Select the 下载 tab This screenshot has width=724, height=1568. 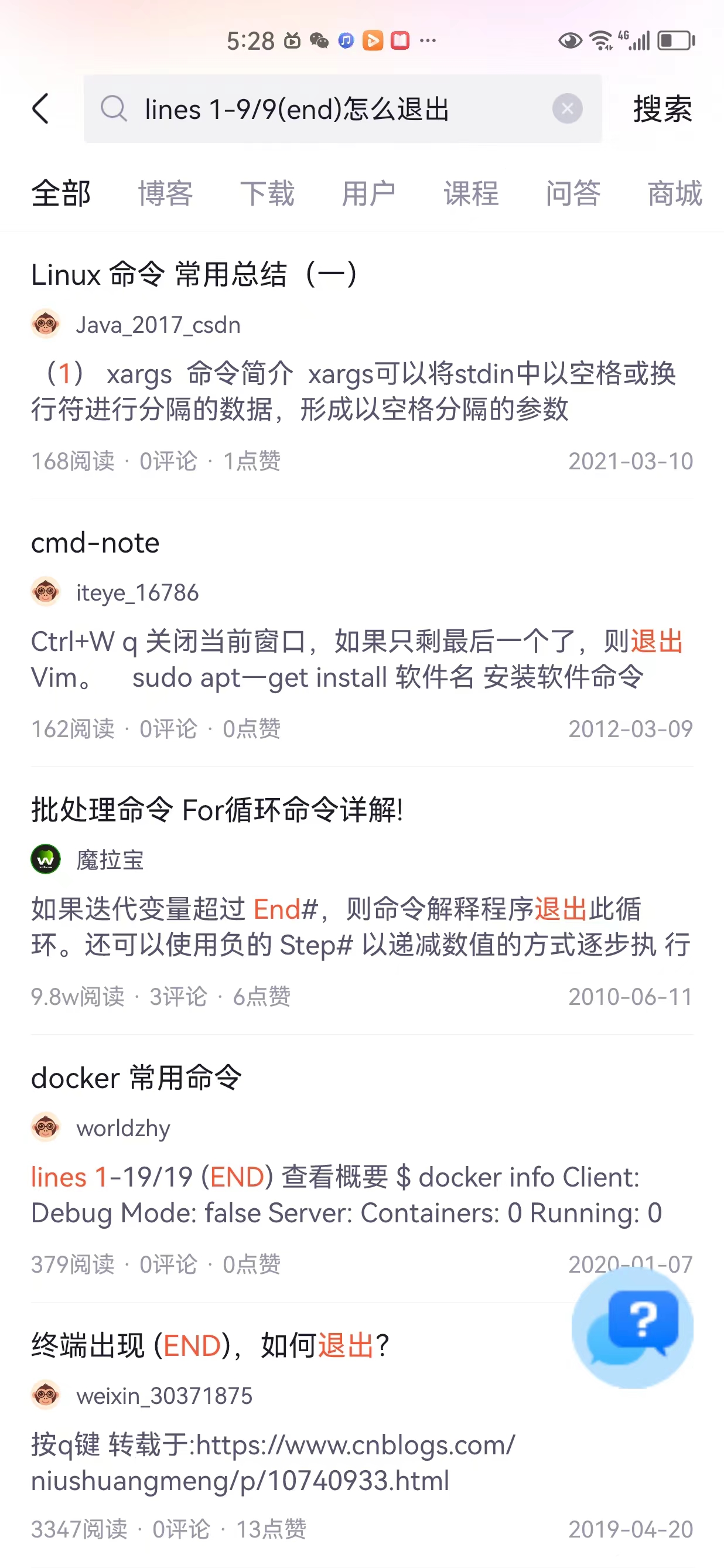[267, 193]
